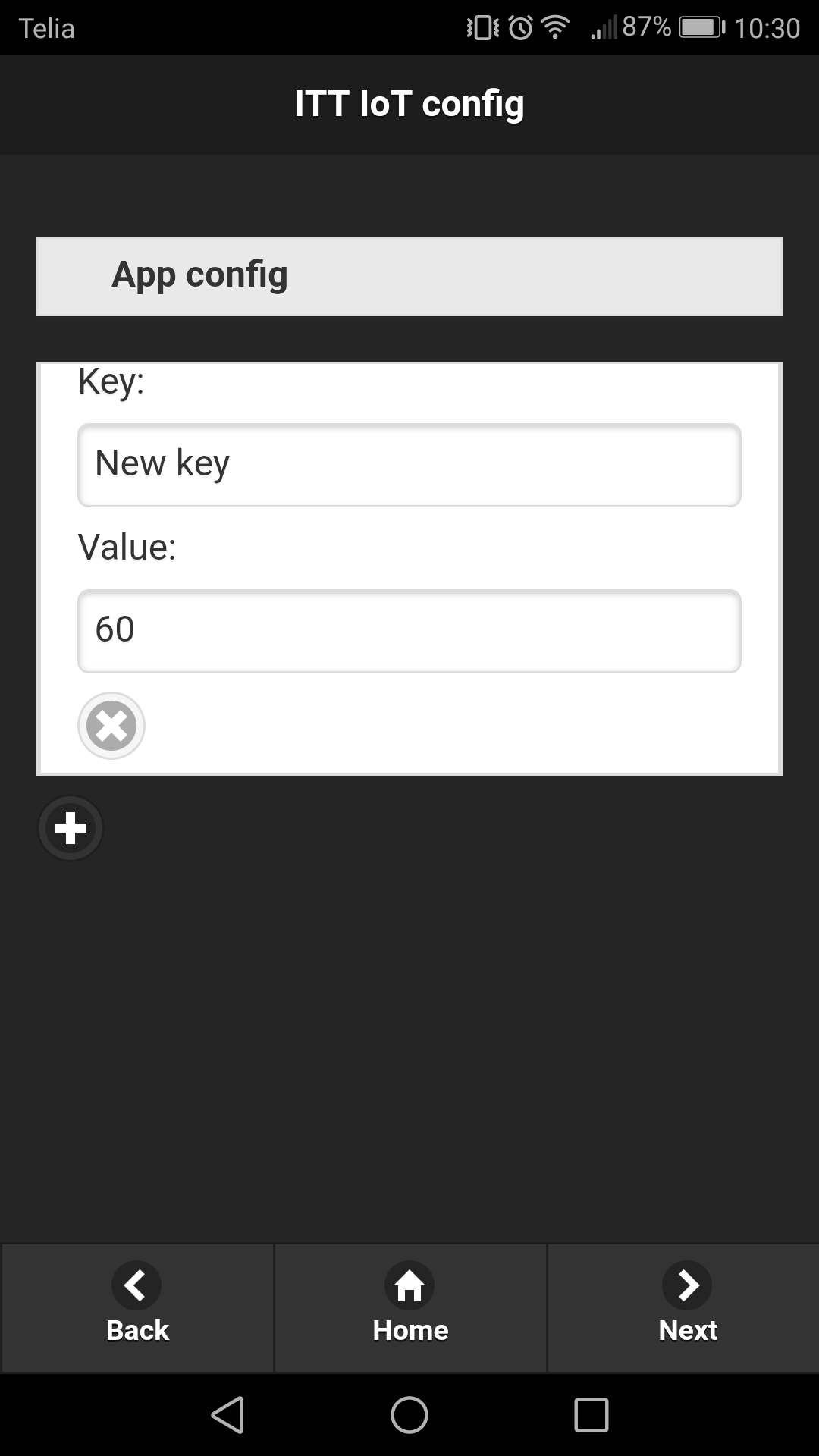Add a new config entry
819x1456 pixels.
click(71, 828)
